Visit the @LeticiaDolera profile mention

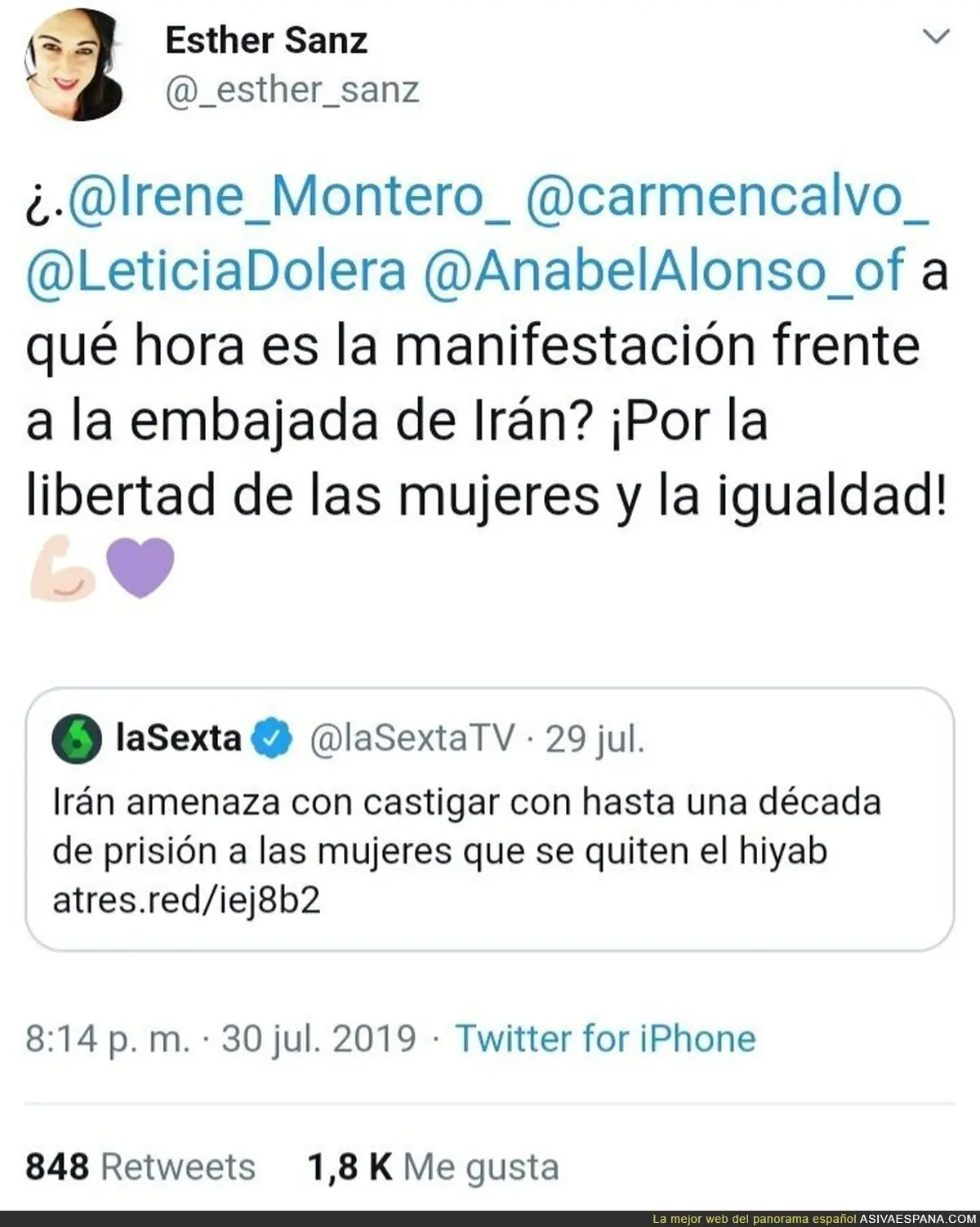(216, 271)
